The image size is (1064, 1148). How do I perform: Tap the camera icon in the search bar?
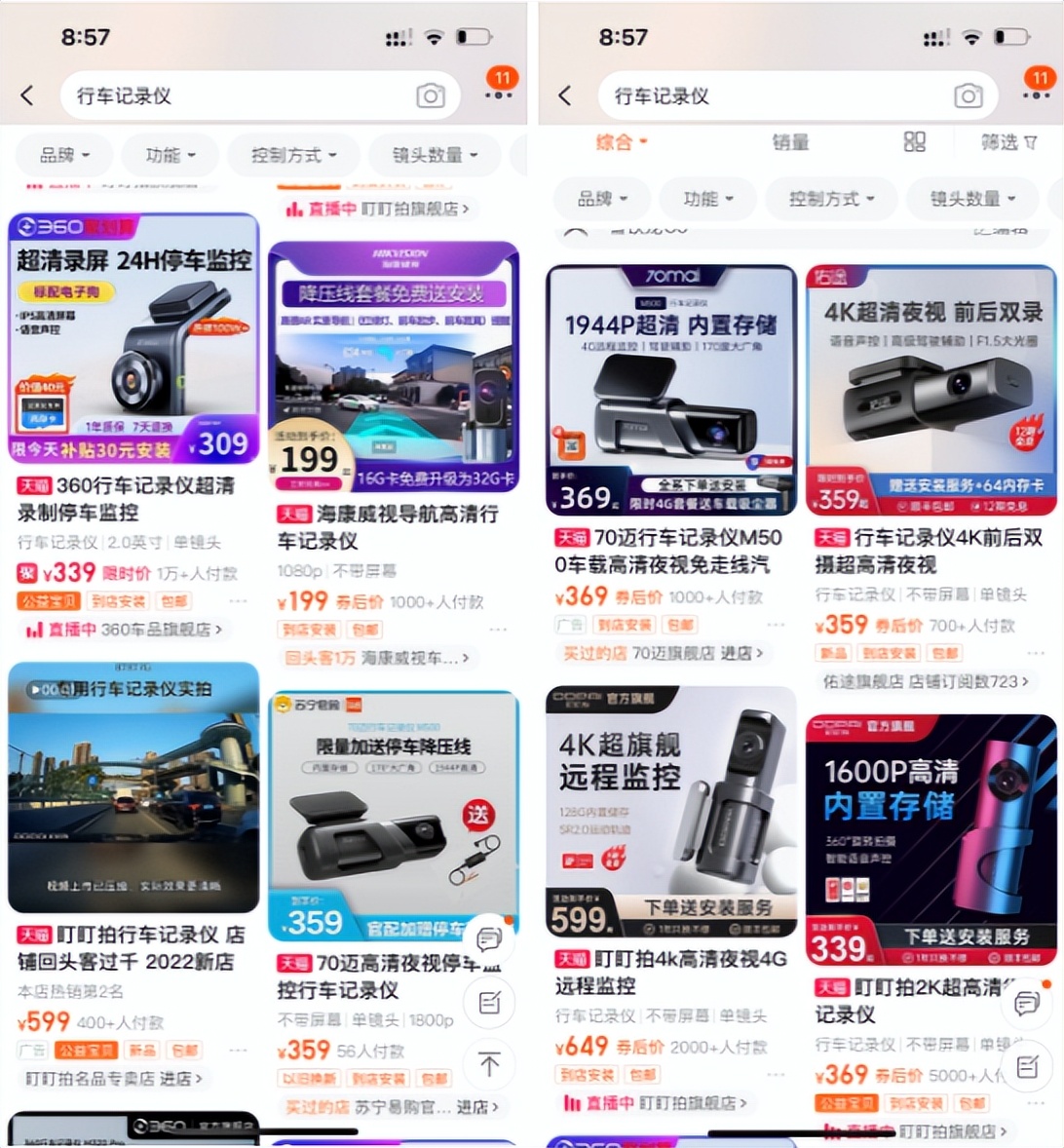coord(429,96)
